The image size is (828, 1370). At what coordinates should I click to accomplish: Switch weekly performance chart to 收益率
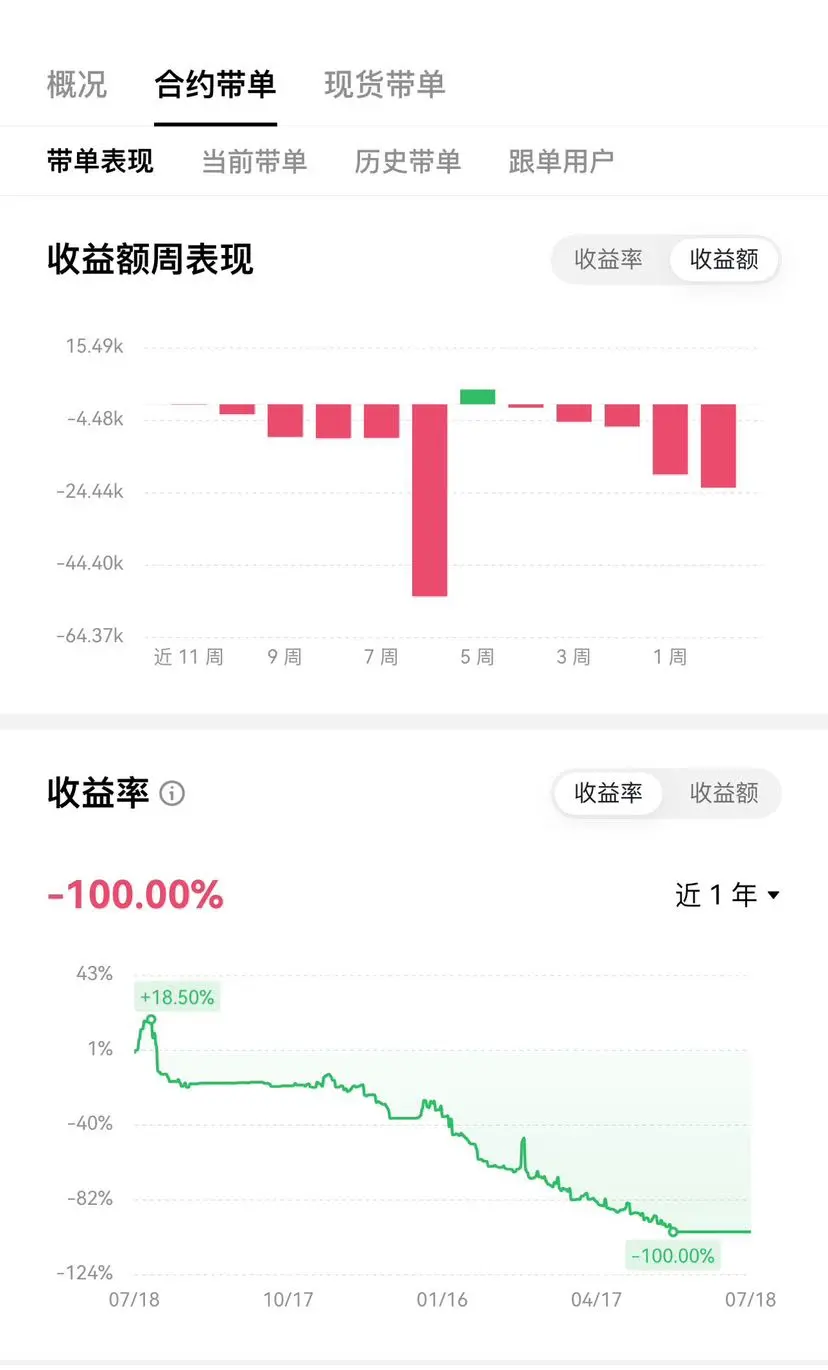[x=608, y=260]
